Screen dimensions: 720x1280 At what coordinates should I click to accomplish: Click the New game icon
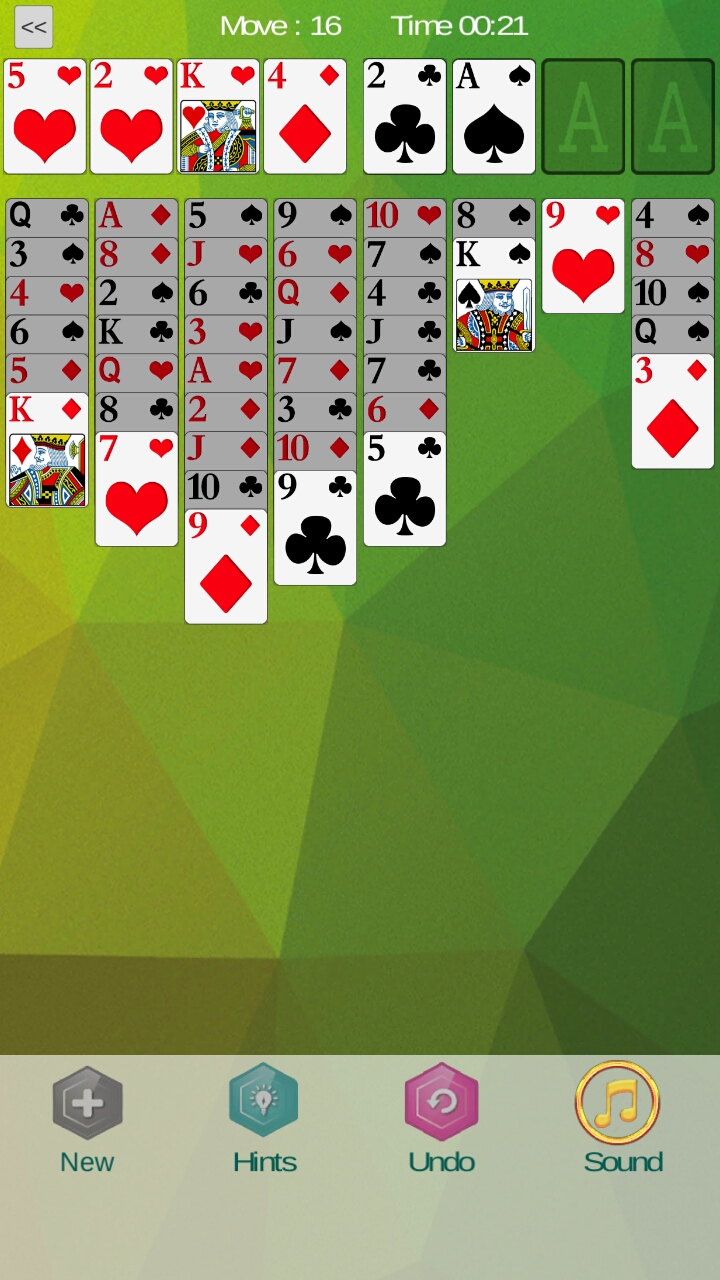(x=87, y=1105)
